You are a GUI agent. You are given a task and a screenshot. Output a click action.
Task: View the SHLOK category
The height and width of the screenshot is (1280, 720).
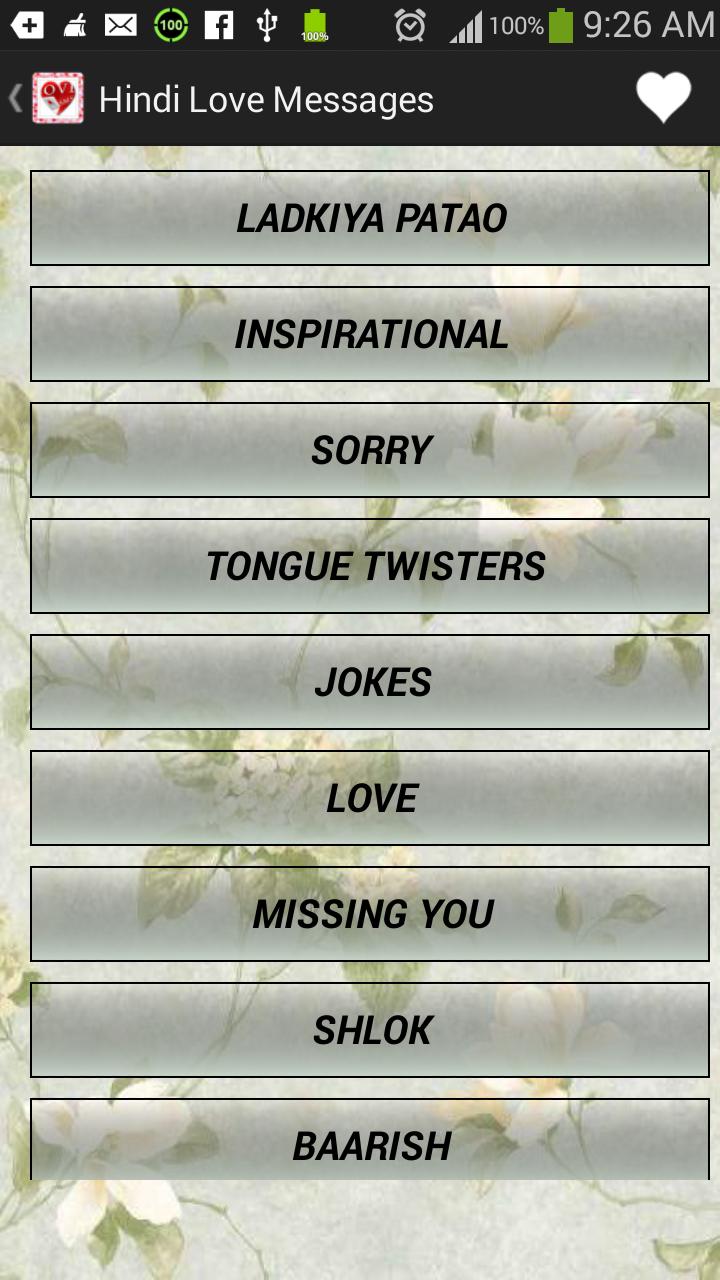click(x=370, y=1029)
